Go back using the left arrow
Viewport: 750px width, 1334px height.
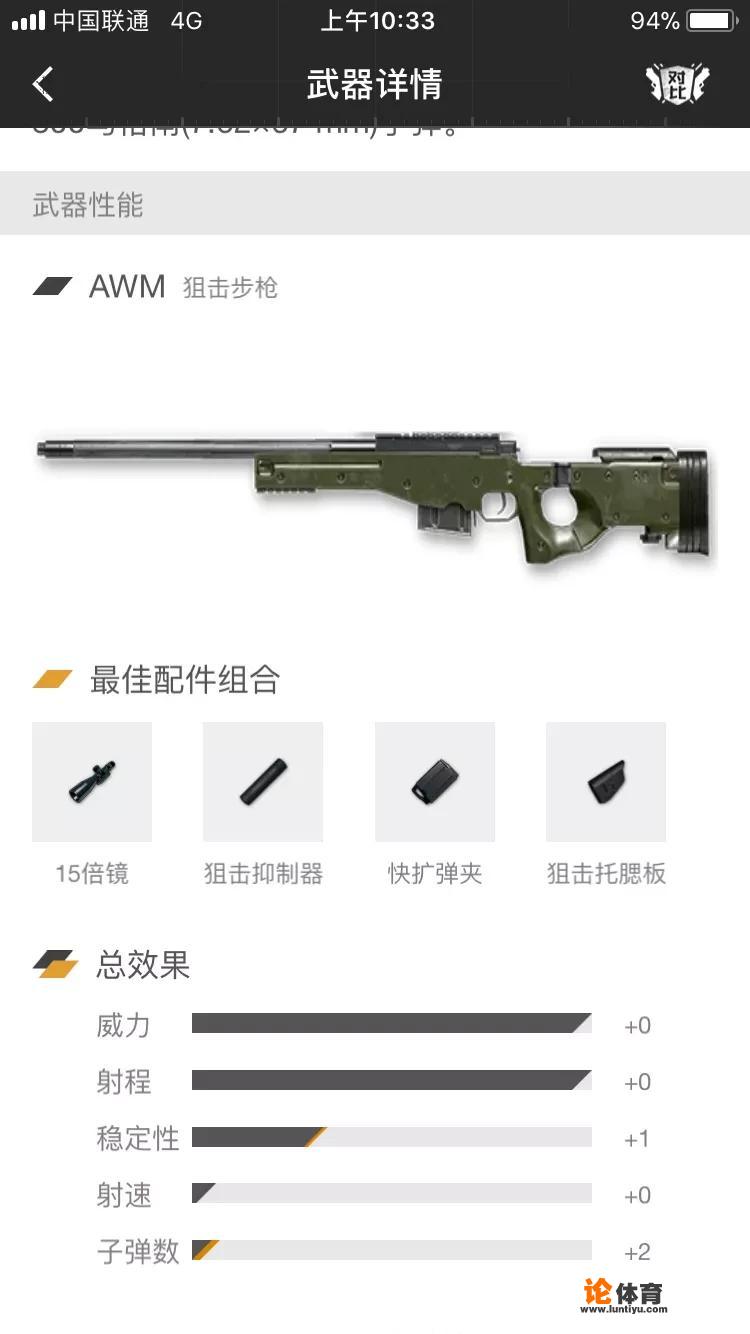(42, 84)
